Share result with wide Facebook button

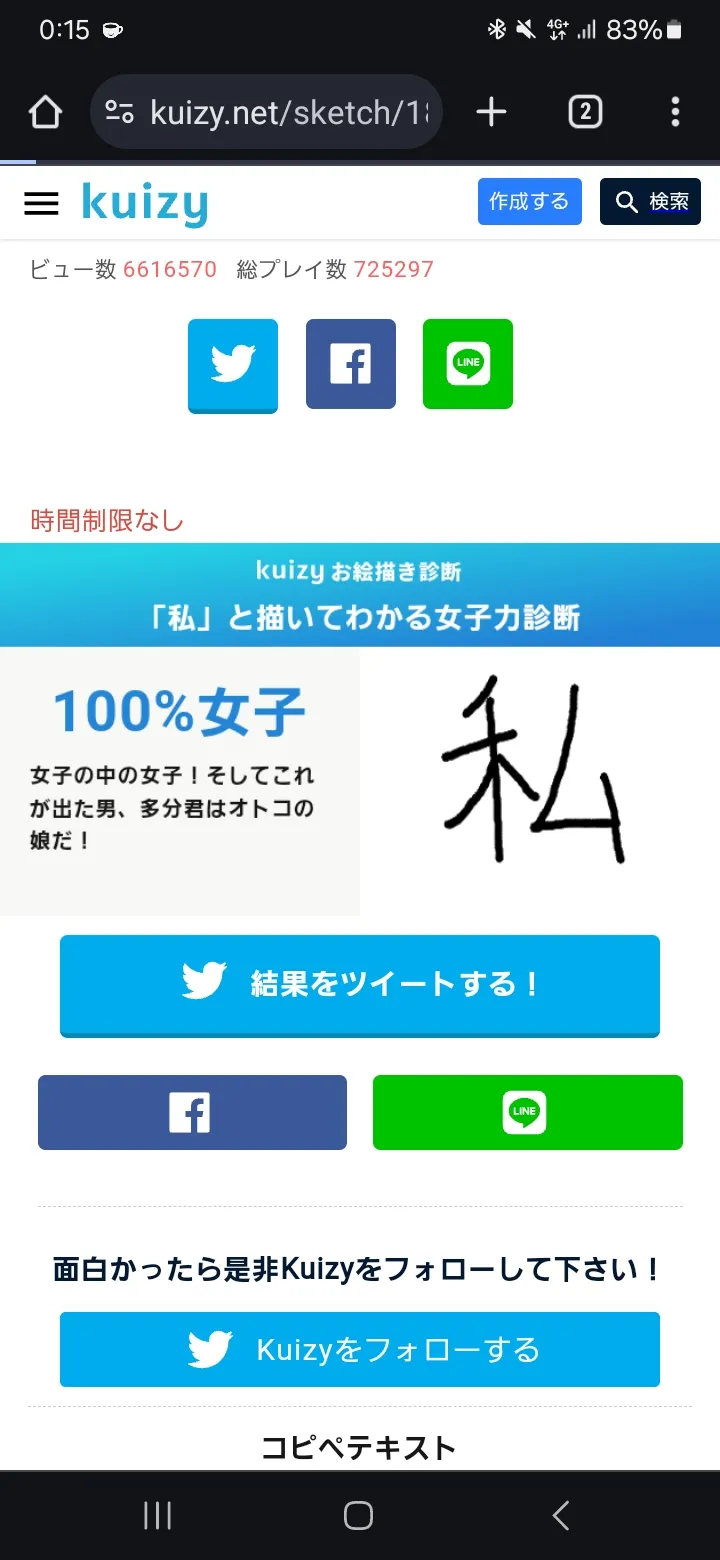tap(192, 1112)
